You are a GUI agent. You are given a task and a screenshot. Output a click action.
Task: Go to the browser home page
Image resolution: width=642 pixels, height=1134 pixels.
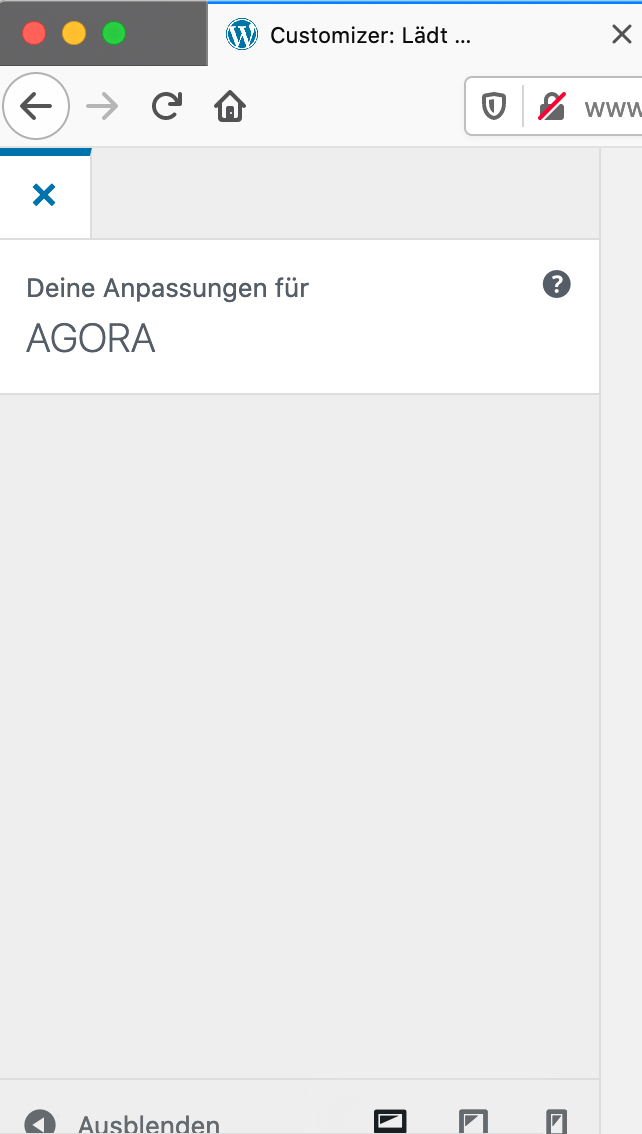pos(230,106)
